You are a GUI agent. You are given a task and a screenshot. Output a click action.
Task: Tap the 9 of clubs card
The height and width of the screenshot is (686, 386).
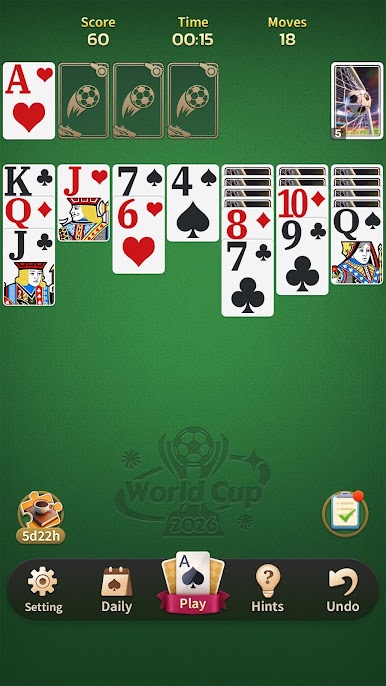click(302, 256)
